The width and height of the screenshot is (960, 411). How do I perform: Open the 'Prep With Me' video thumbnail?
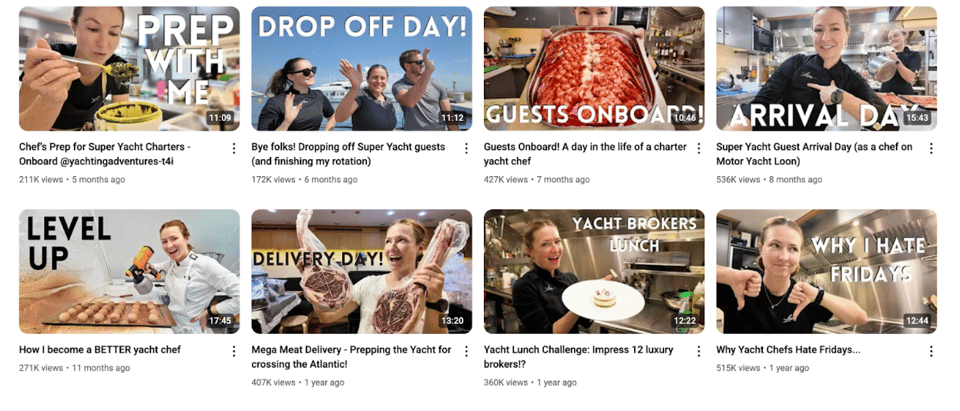[x=129, y=68]
